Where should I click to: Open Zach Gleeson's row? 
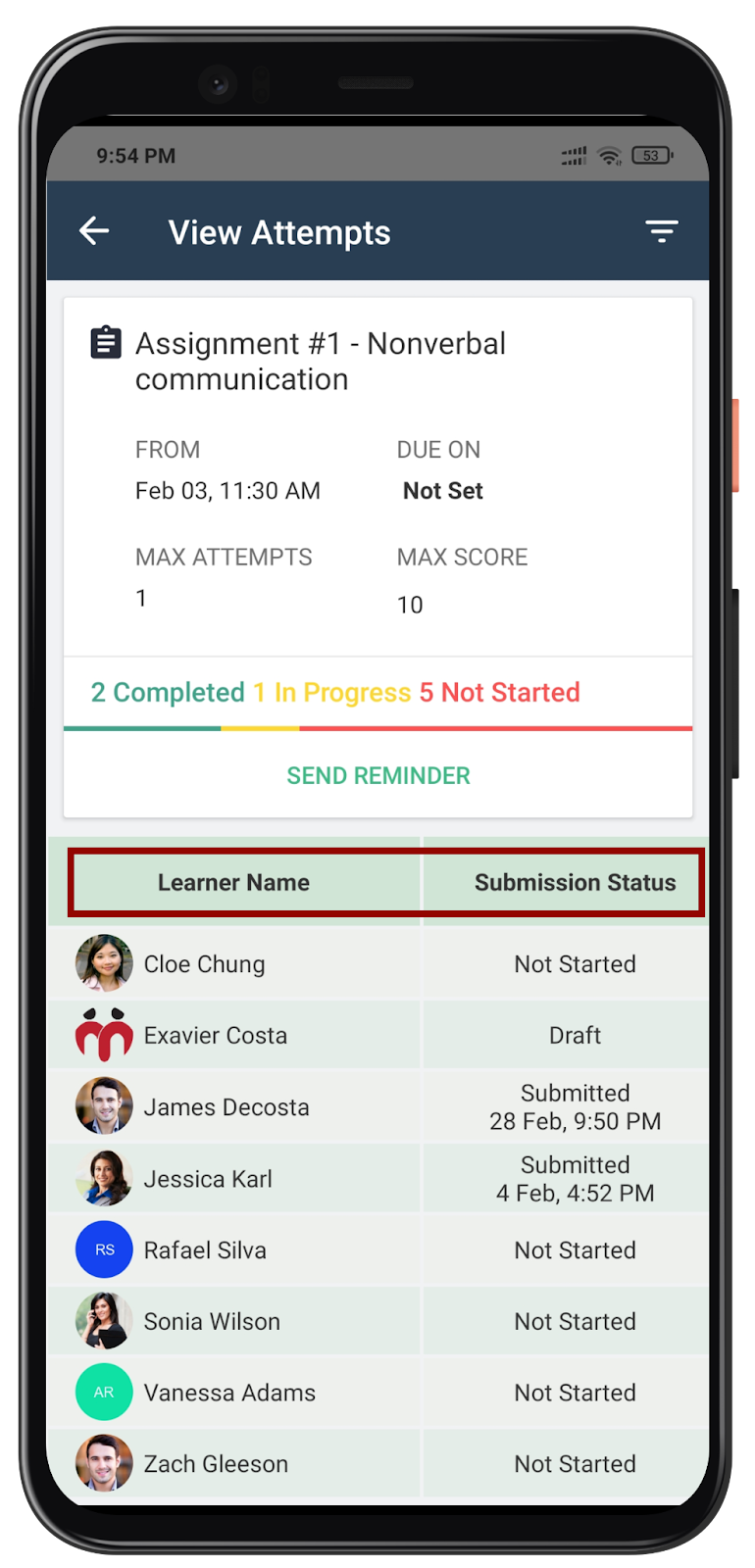click(x=377, y=1463)
